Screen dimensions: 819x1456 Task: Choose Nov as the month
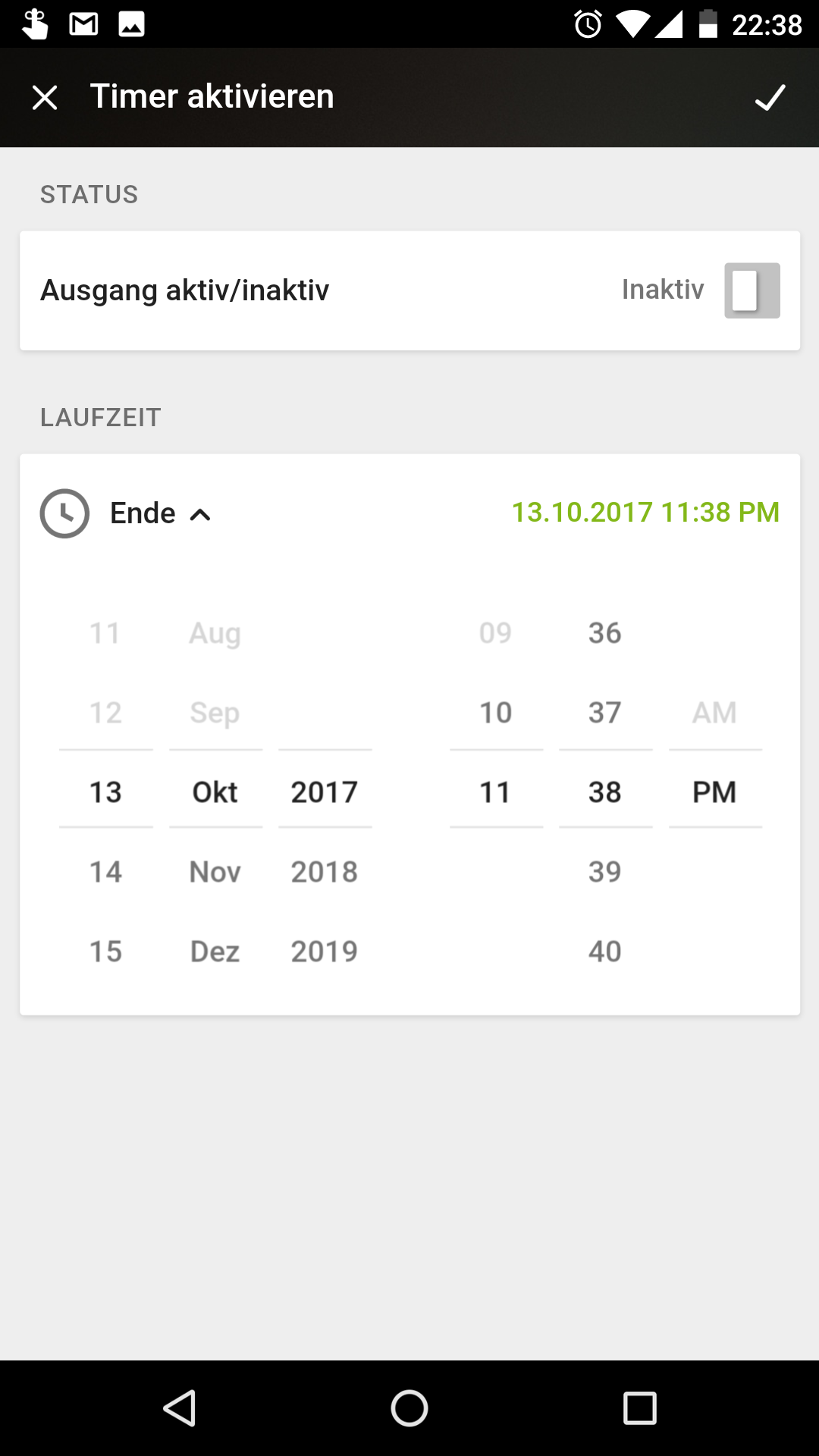(215, 872)
